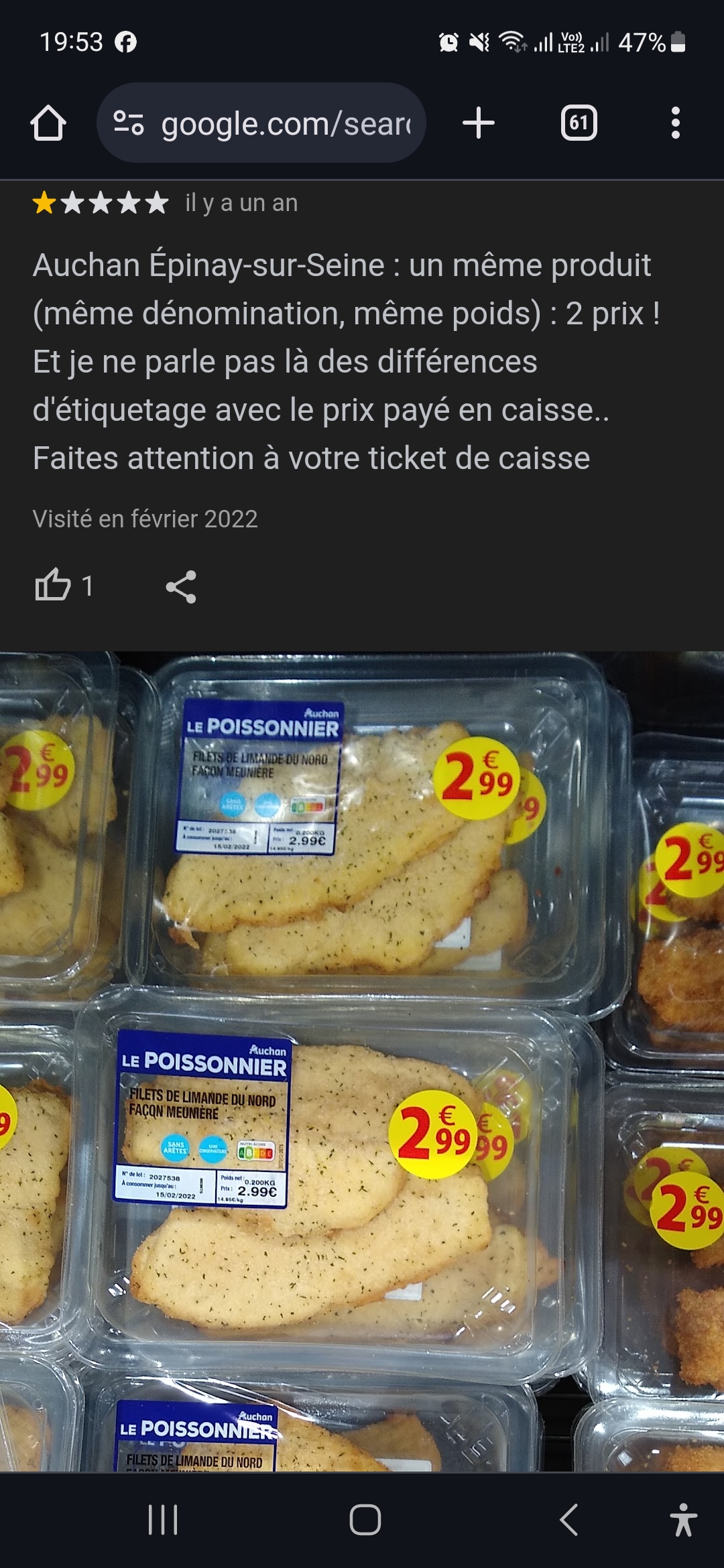Go to the browser home page
724x1568 pixels.
pos(48,123)
